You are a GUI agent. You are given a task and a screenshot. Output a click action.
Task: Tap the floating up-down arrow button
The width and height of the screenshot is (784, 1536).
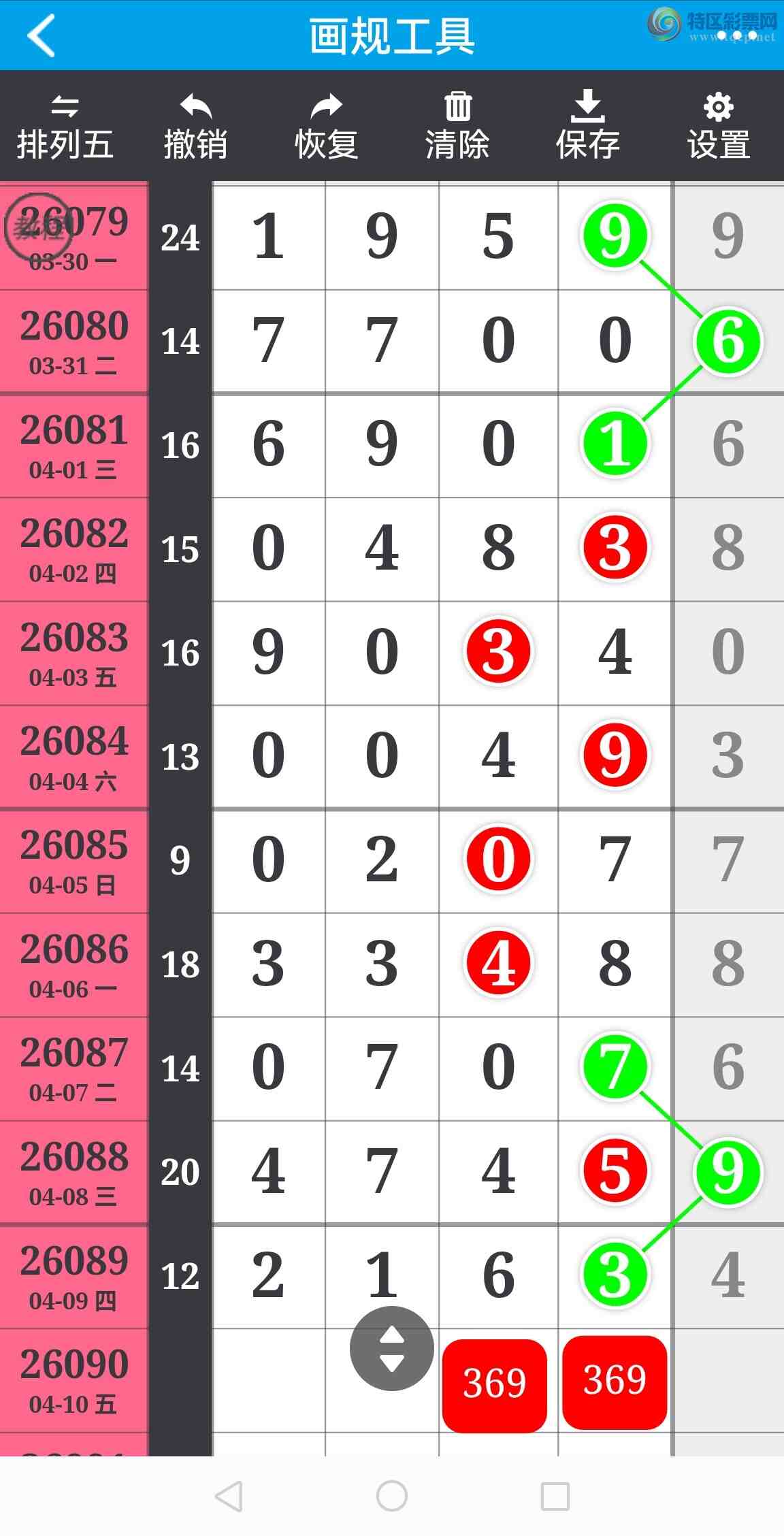point(392,1348)
